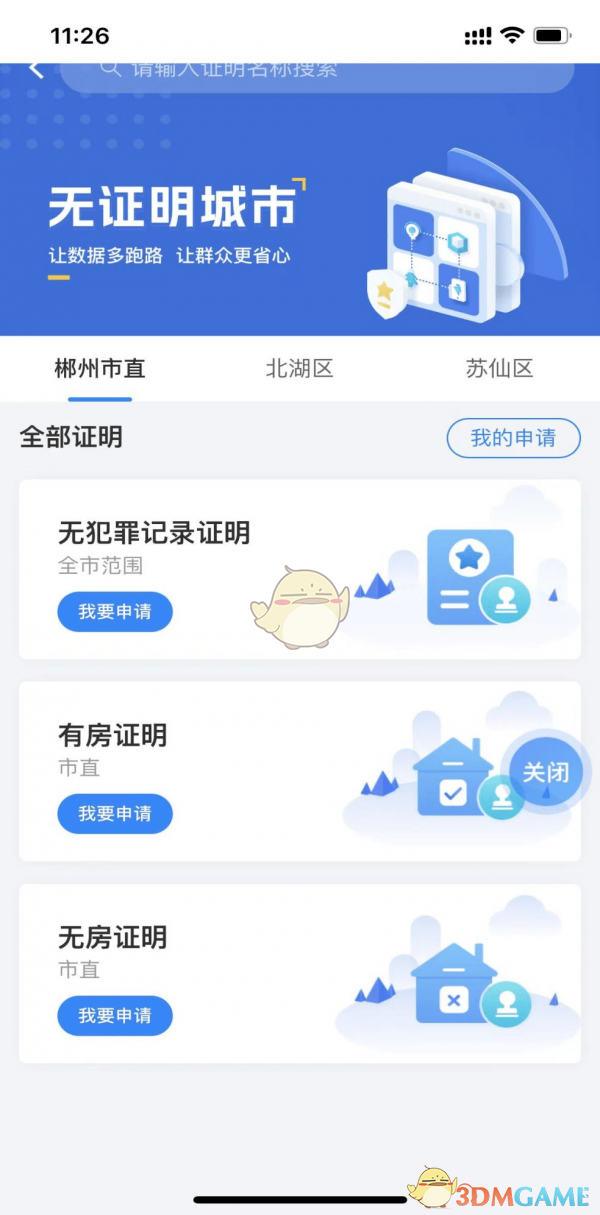Tap the floating mascot assistant
Viewport: 600px width, 1215px height.
tap(298, 608)
